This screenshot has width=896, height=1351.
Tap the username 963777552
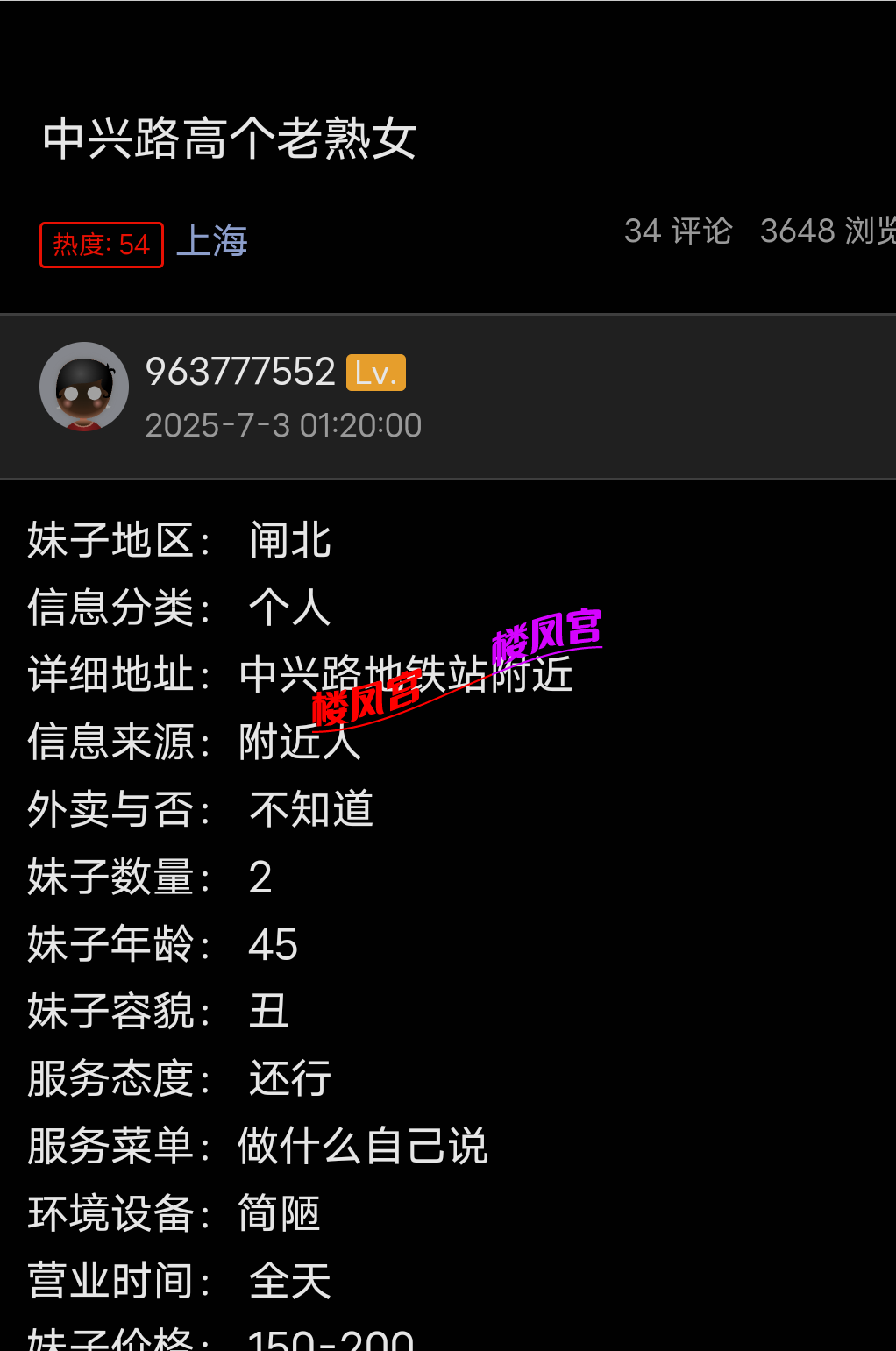point(240,372)
